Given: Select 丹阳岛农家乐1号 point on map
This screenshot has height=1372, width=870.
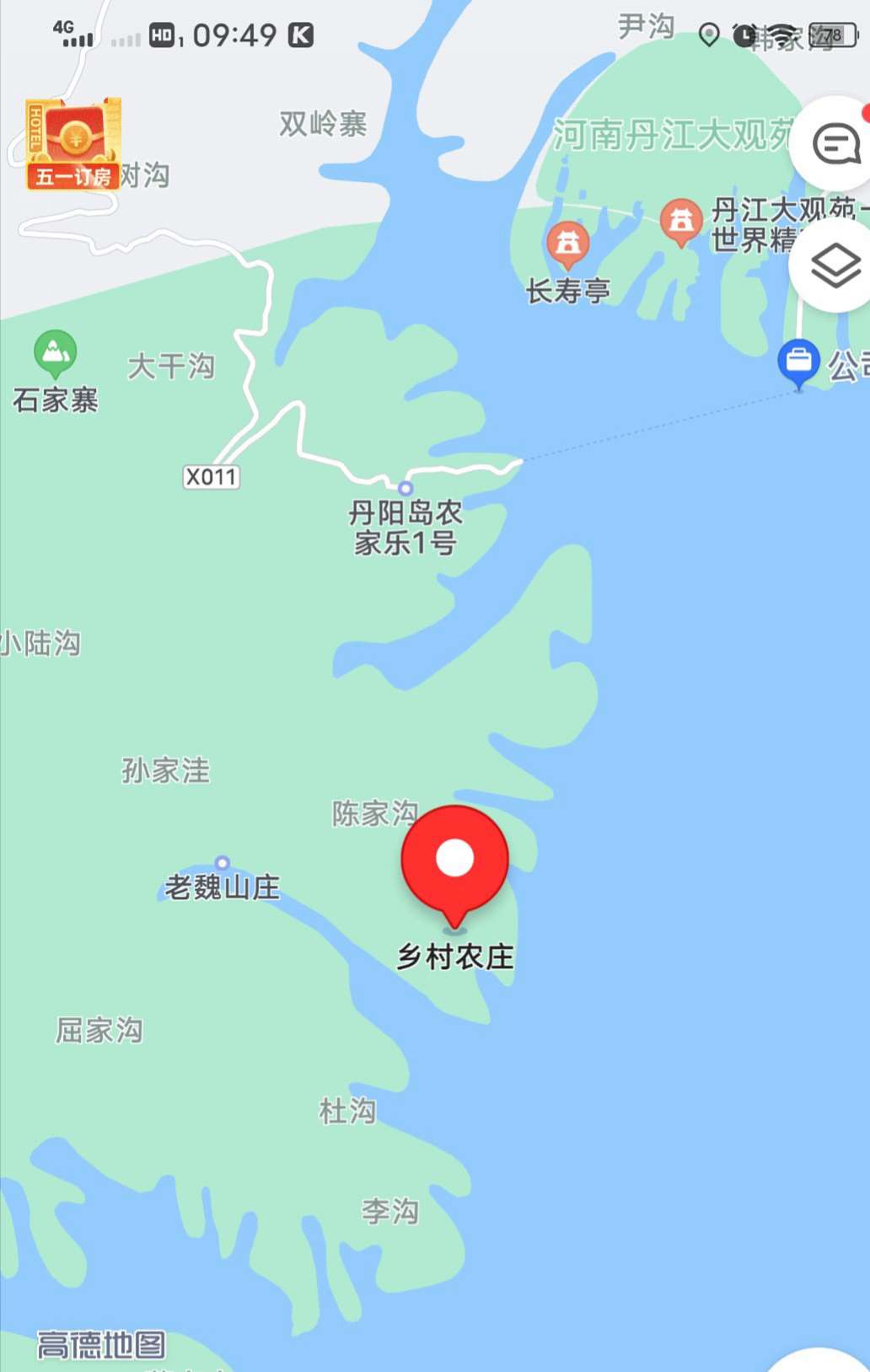Looking at the screenshot, I should click(x=405, y=489).
